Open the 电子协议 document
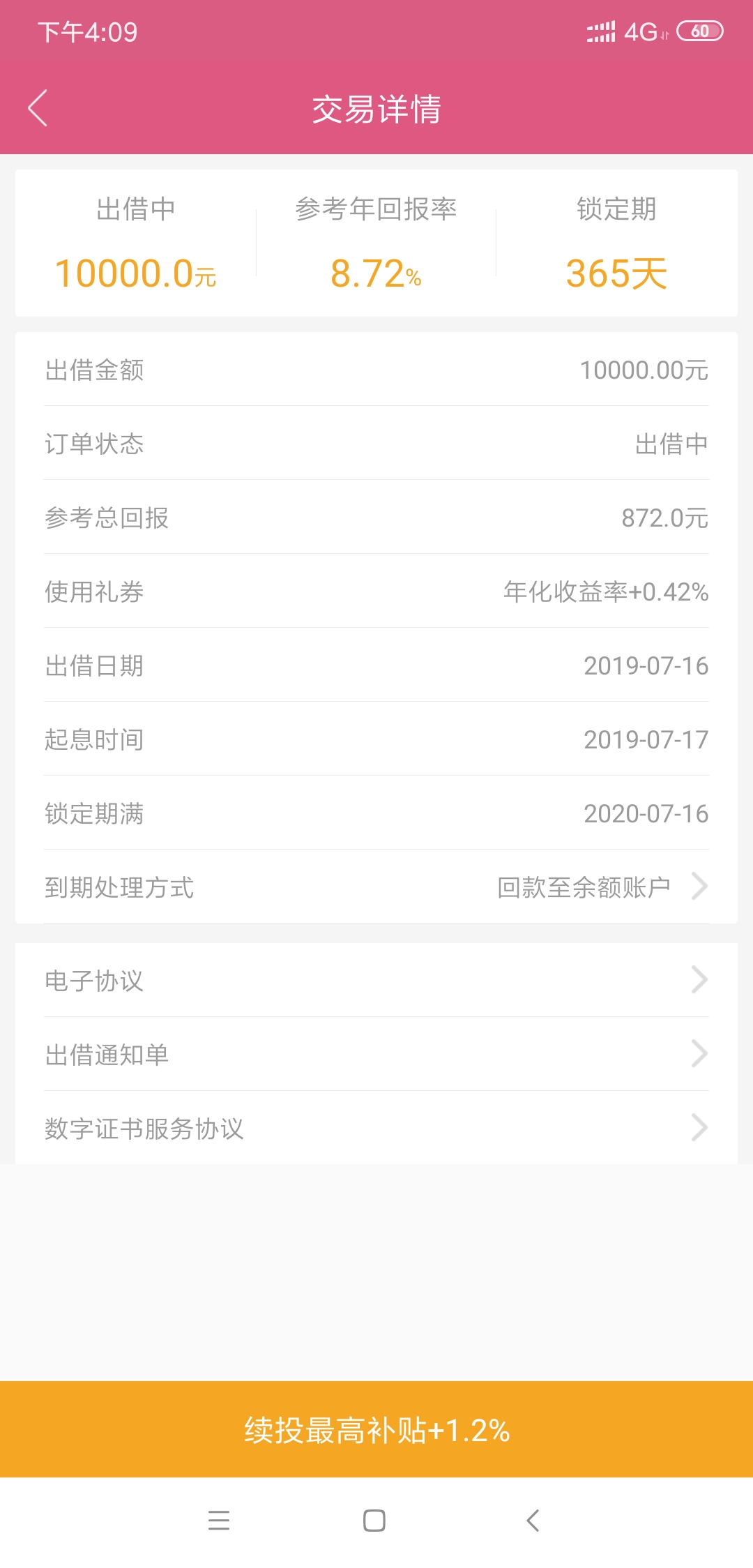Image resolution: width=753 pixels, height=1568 pixels. [x=376, y=980]
